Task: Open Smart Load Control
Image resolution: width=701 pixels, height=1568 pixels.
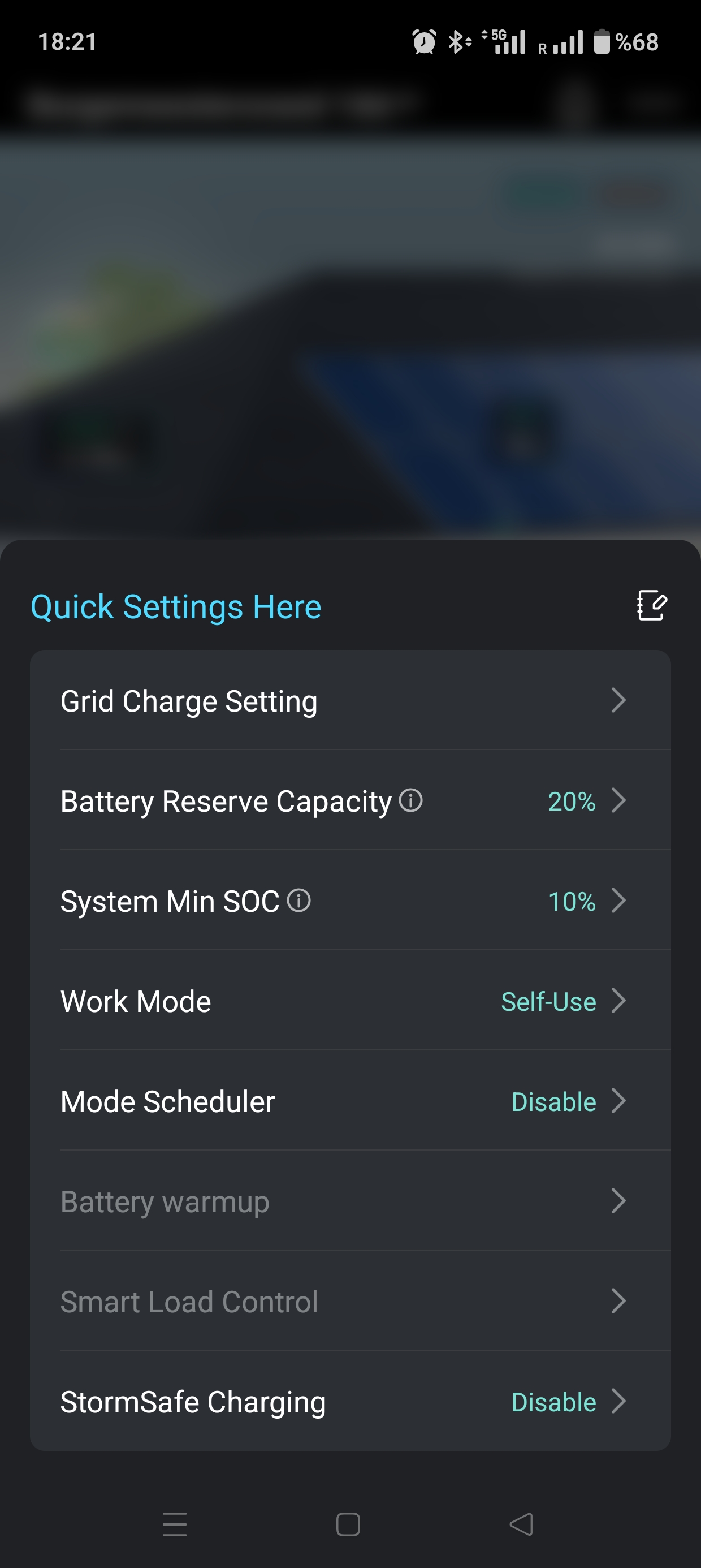Action: [x=350, y=1302]
